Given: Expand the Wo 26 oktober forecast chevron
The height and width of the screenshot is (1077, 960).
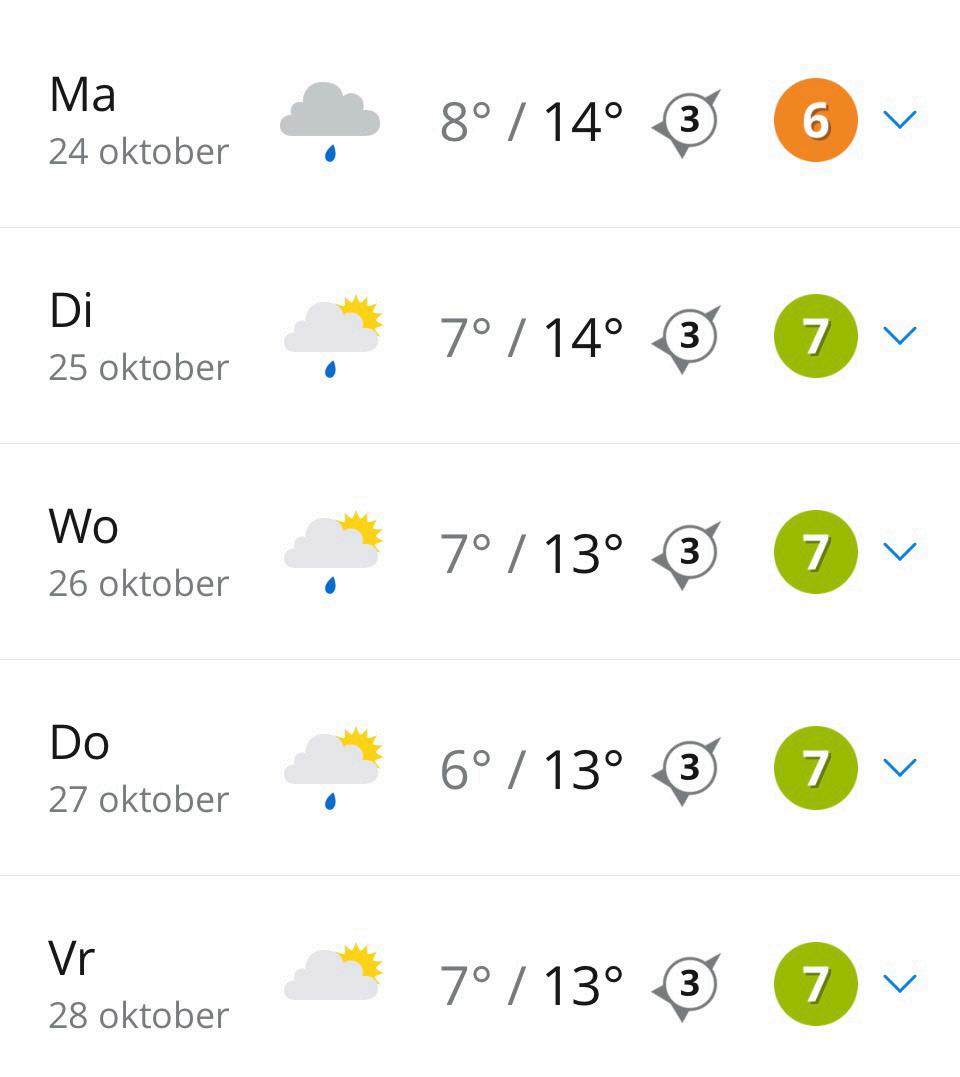Looking at the screenshot, I should 900,552.
